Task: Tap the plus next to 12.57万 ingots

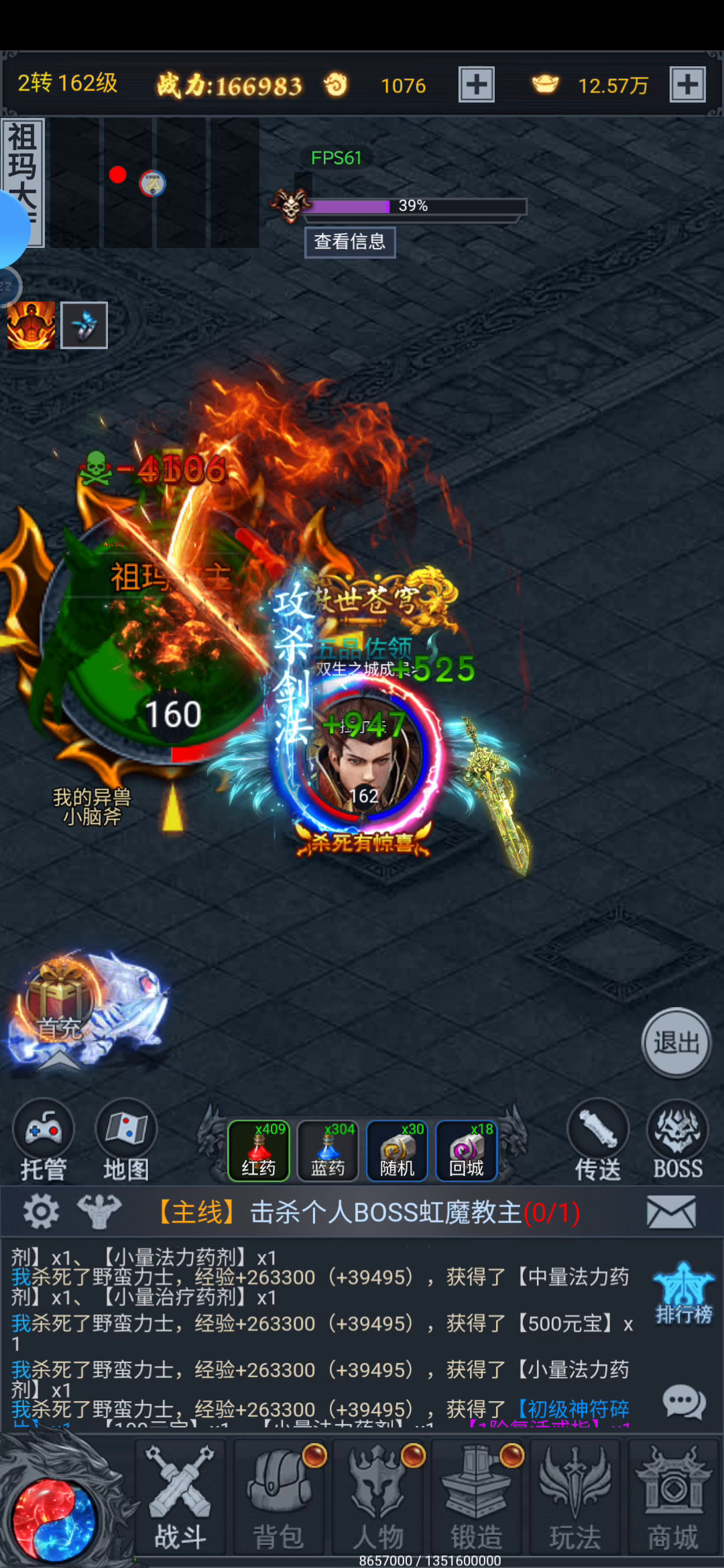Action: click(x=688, y=84)
